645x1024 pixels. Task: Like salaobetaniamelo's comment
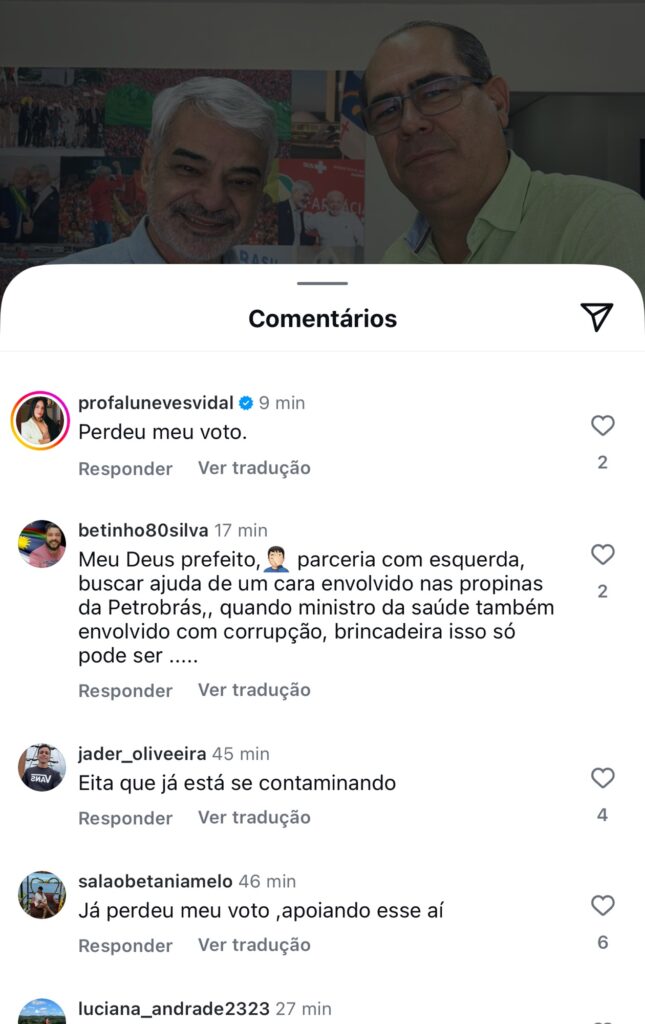point(602,905)
